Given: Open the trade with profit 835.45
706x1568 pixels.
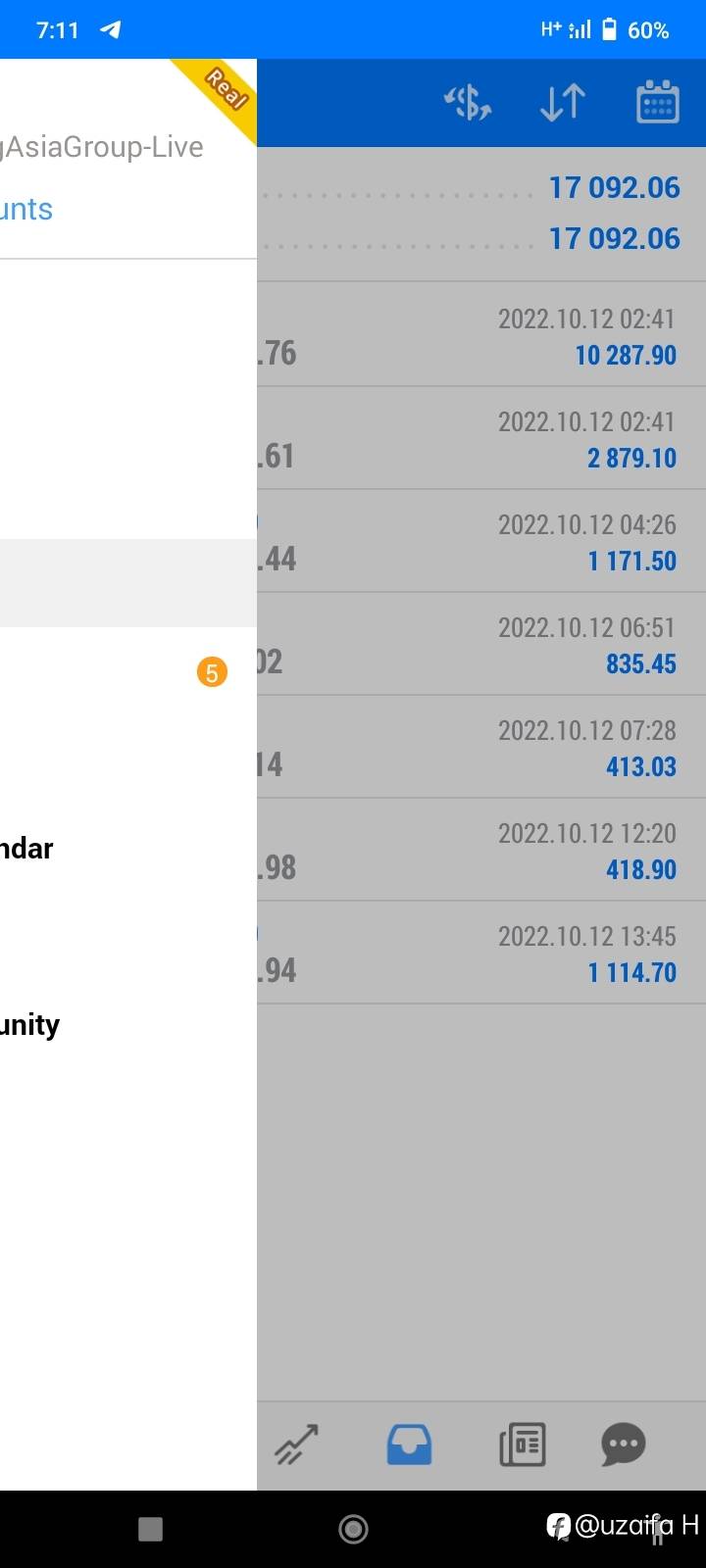Looking at the screenshot, I should 481,644.
